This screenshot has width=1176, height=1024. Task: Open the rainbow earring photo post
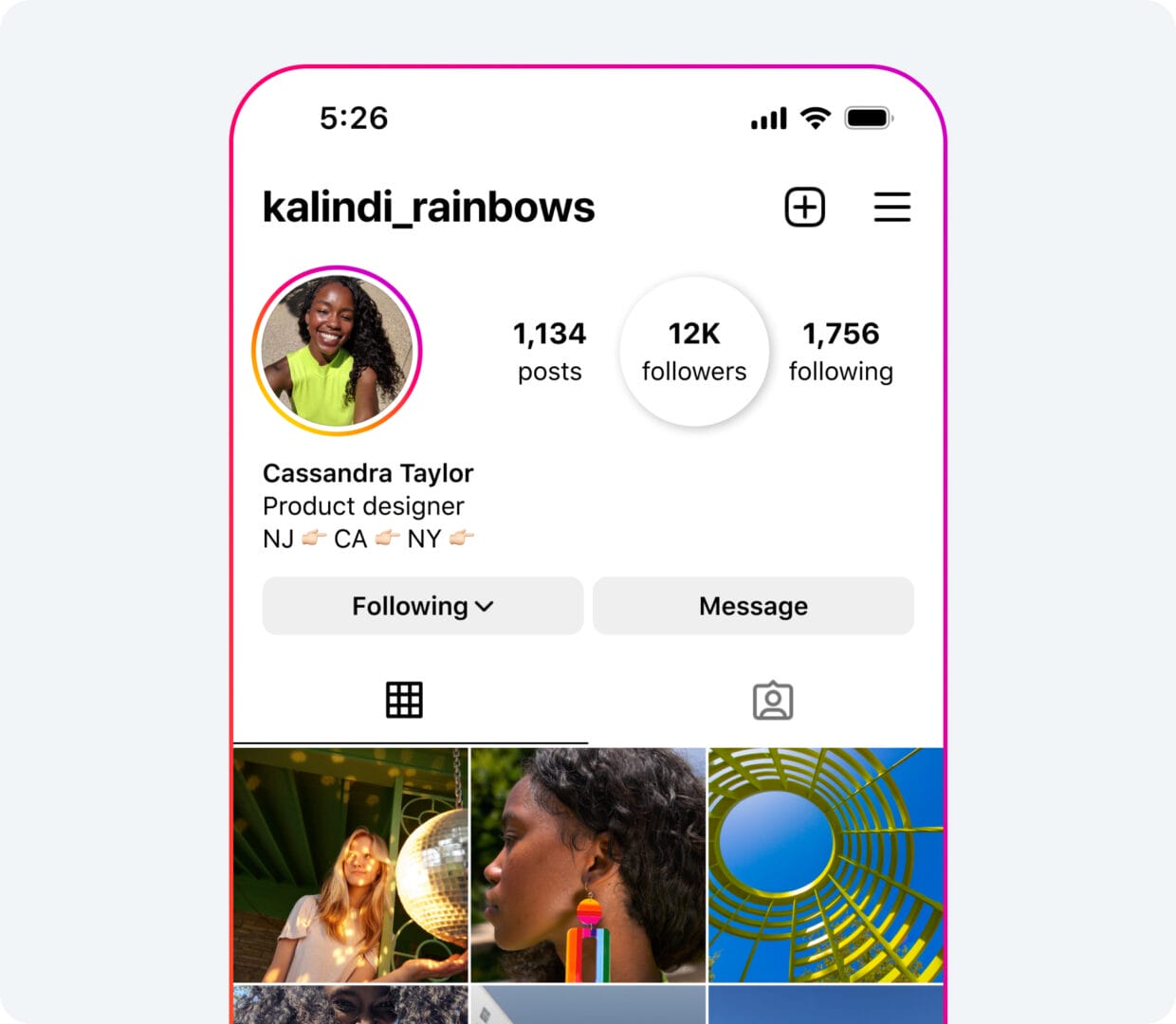click(x=588, y=865)
